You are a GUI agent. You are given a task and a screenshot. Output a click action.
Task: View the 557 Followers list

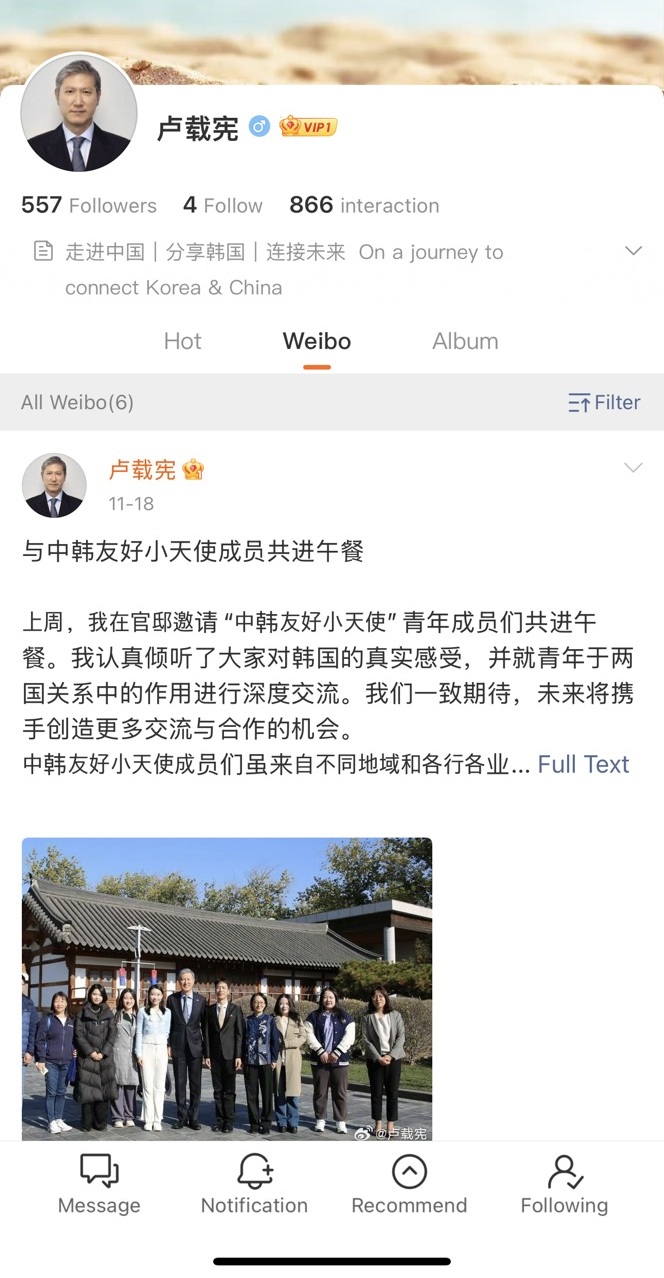click(89, 205)
